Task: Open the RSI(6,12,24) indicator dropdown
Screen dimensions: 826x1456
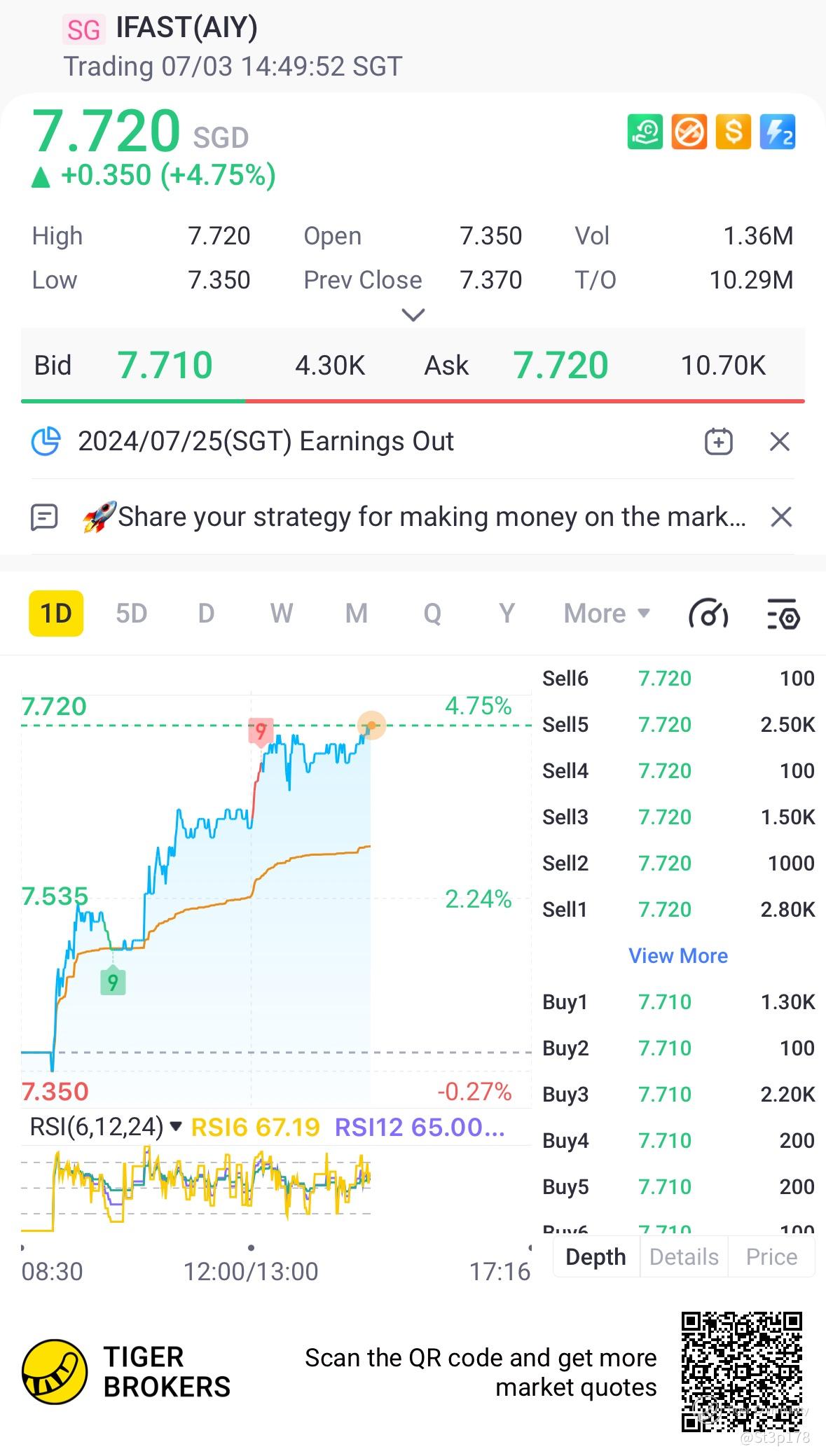Action: click(105, 1127)
